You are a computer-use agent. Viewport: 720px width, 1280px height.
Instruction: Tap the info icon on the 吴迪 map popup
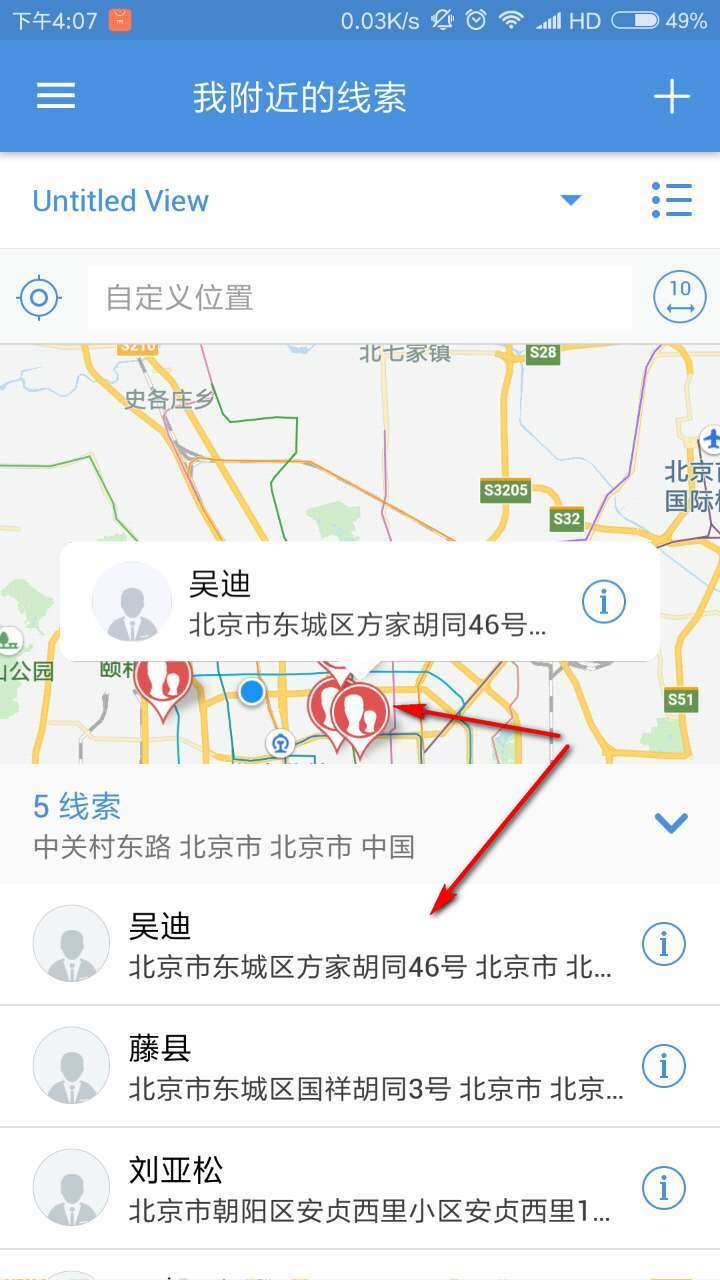(603, 602)
